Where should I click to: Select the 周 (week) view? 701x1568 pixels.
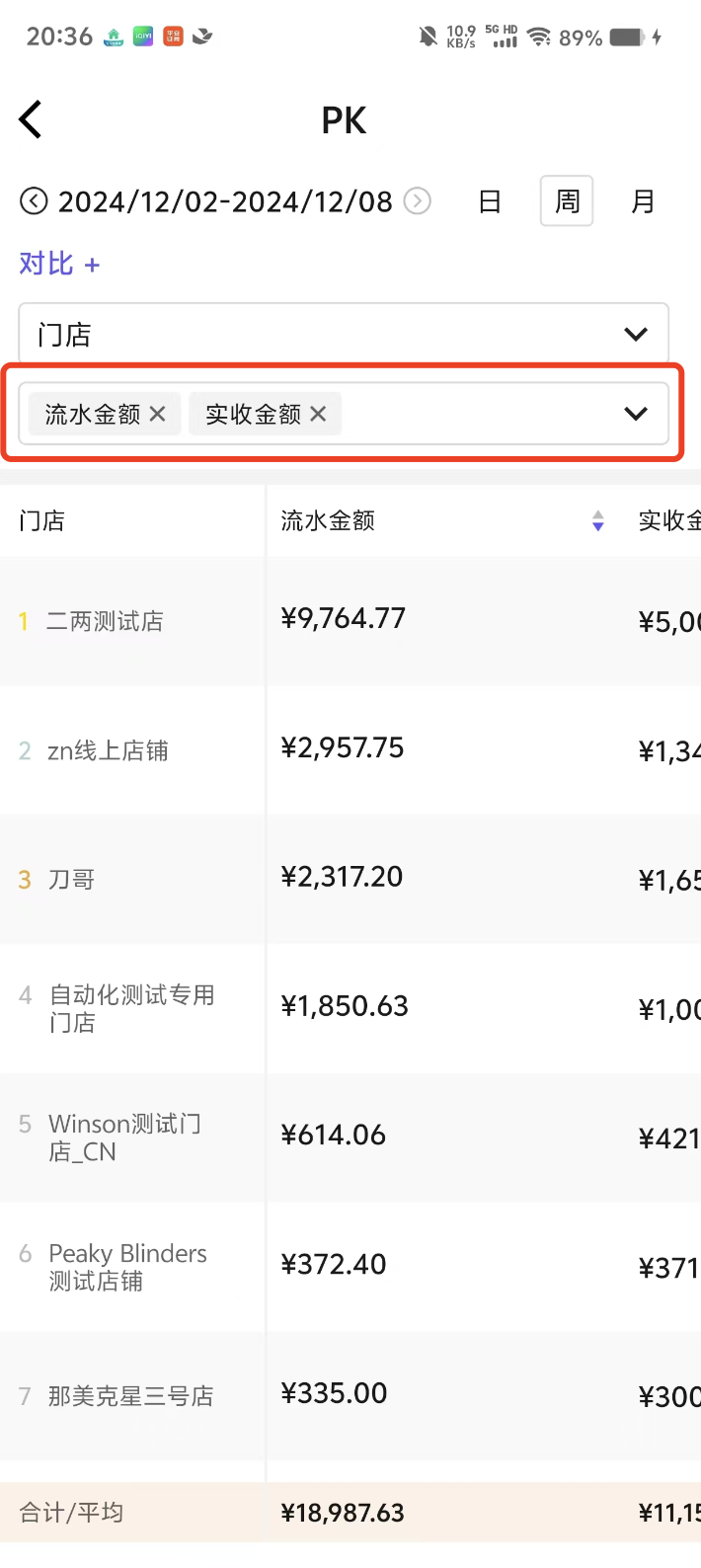coord(567,201)
